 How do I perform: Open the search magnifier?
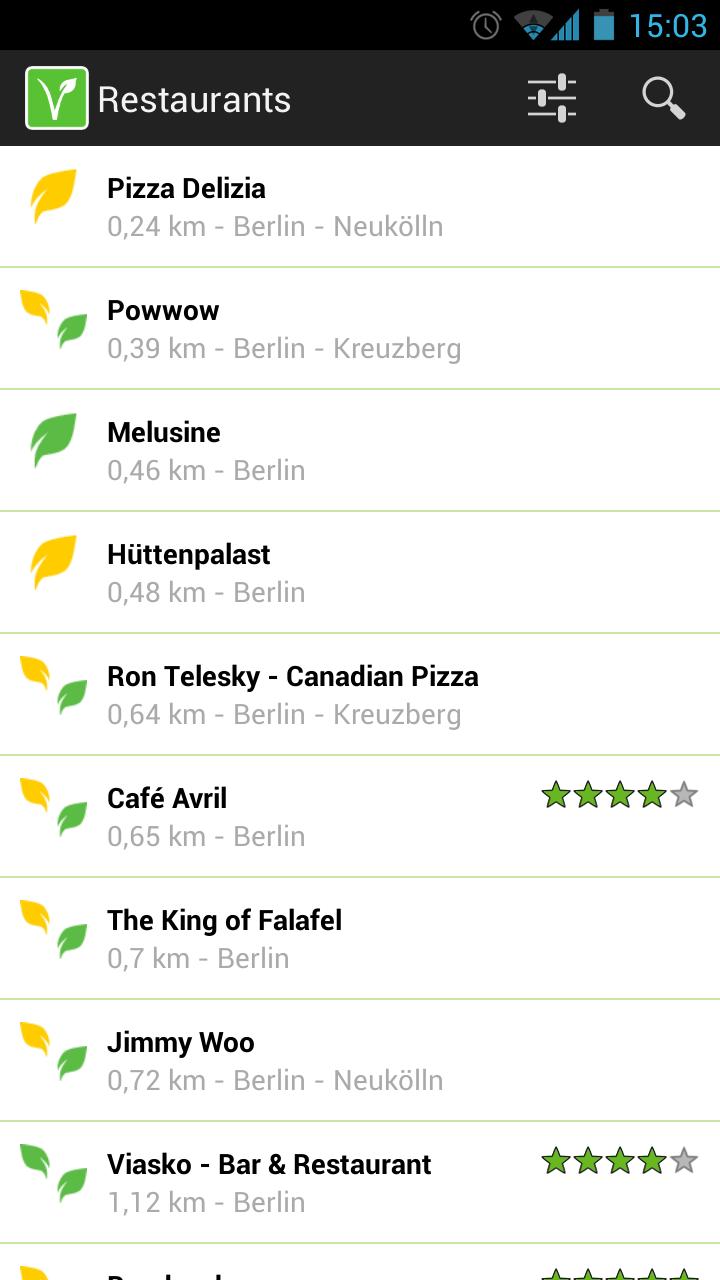(x=663, y=98)
